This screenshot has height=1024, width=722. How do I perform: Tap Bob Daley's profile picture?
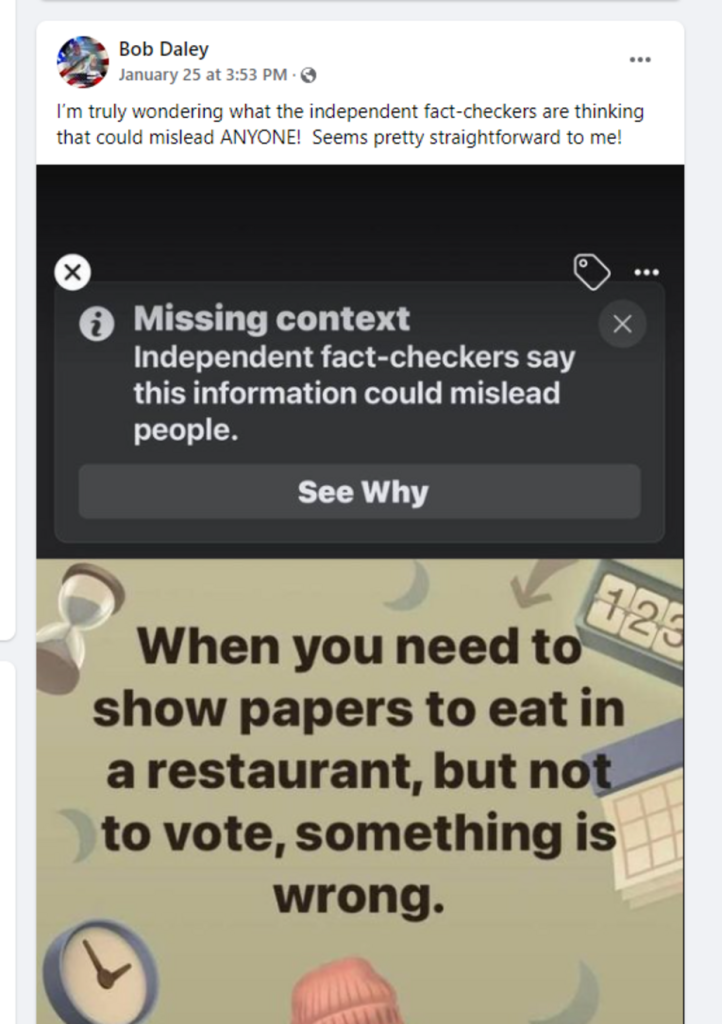[x=83, y=61]
